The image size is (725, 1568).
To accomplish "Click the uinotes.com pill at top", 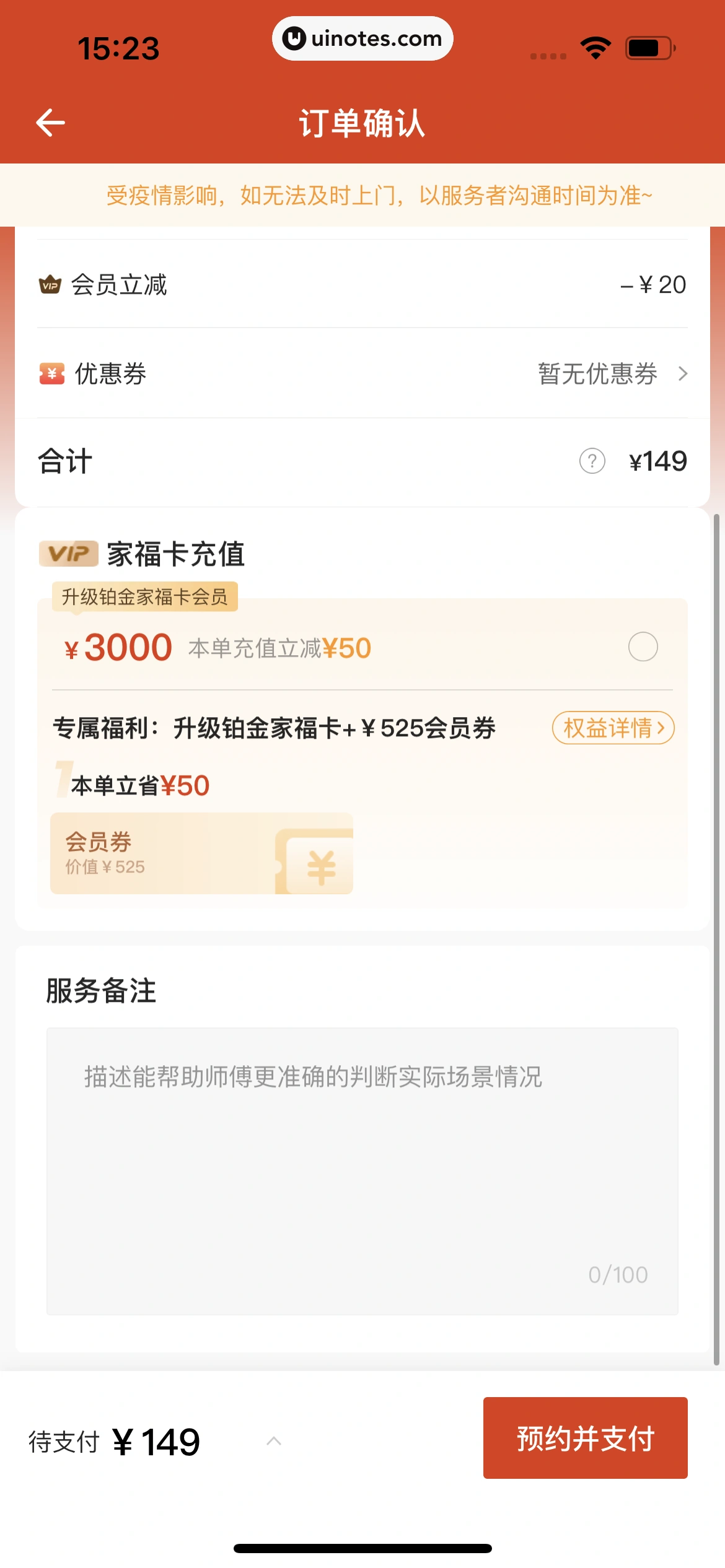I will coord(362,38).
